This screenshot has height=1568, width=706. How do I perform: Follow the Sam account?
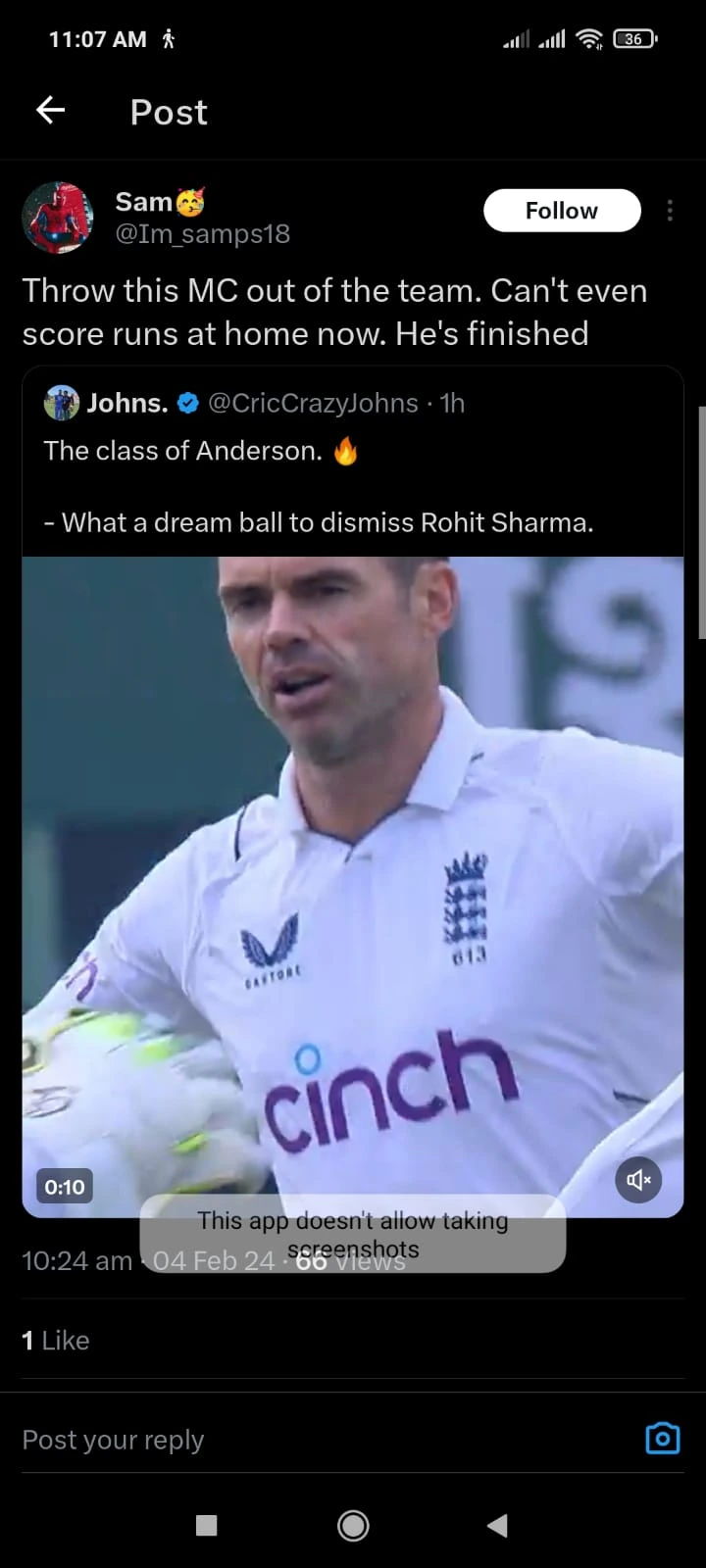(562, 211)
